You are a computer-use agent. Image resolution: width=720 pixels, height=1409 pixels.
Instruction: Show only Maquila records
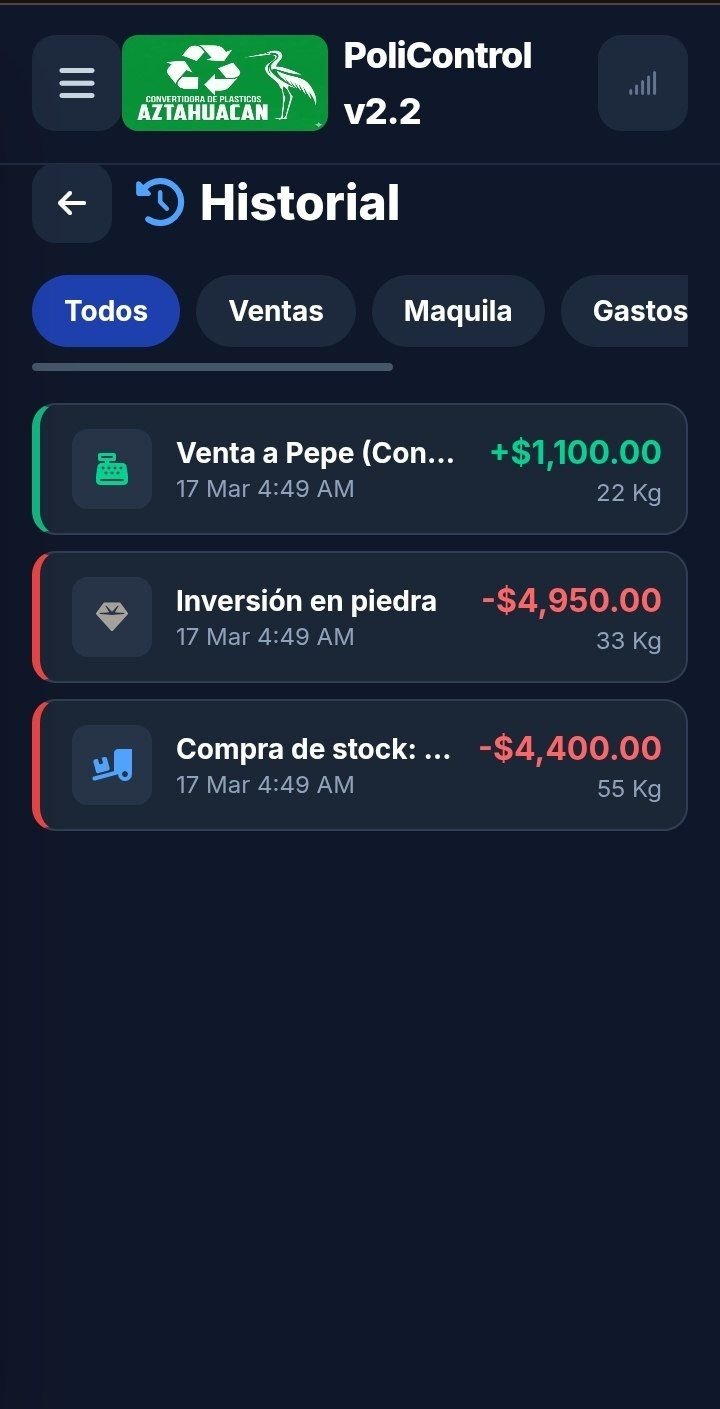(458, 311)
